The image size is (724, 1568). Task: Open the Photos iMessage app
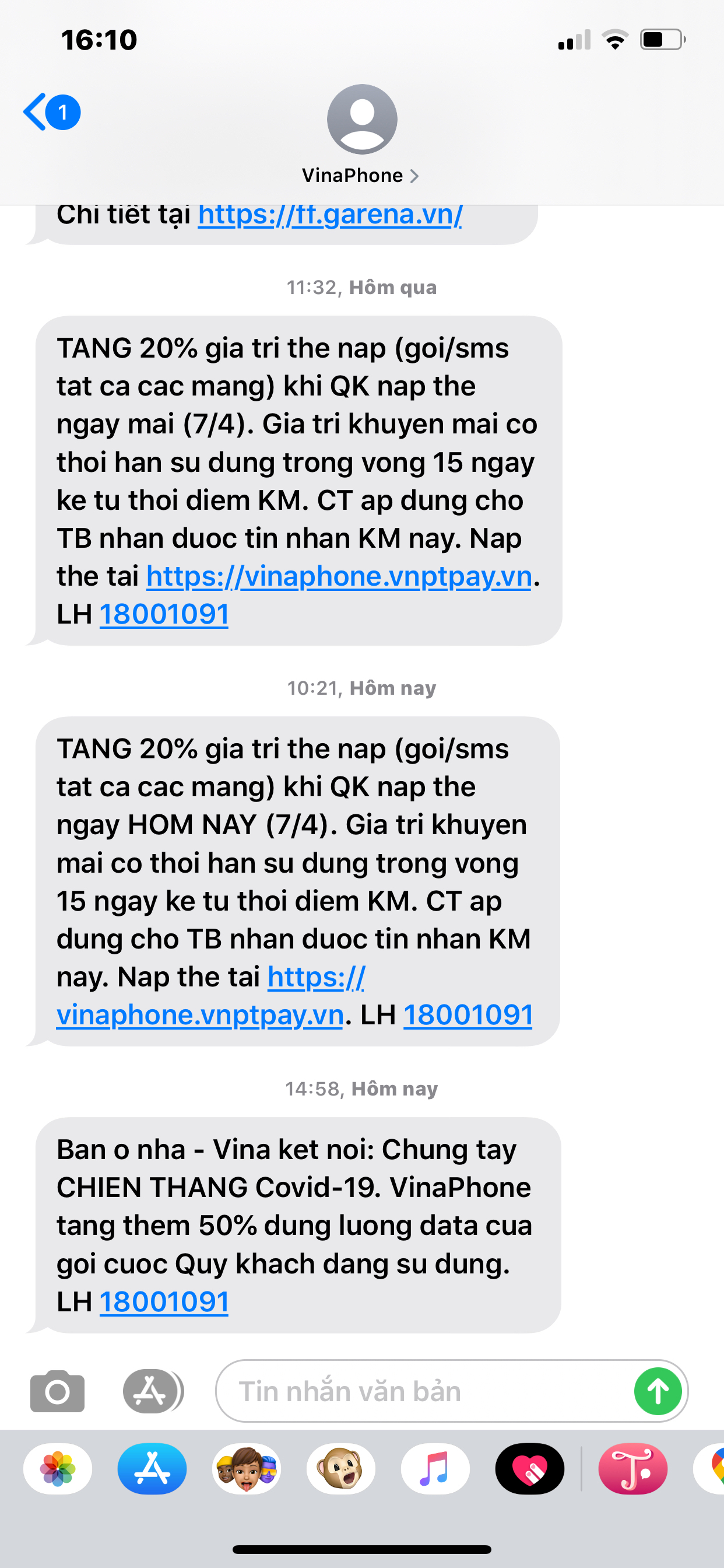pyautogui.click(x=58, y=1469)
